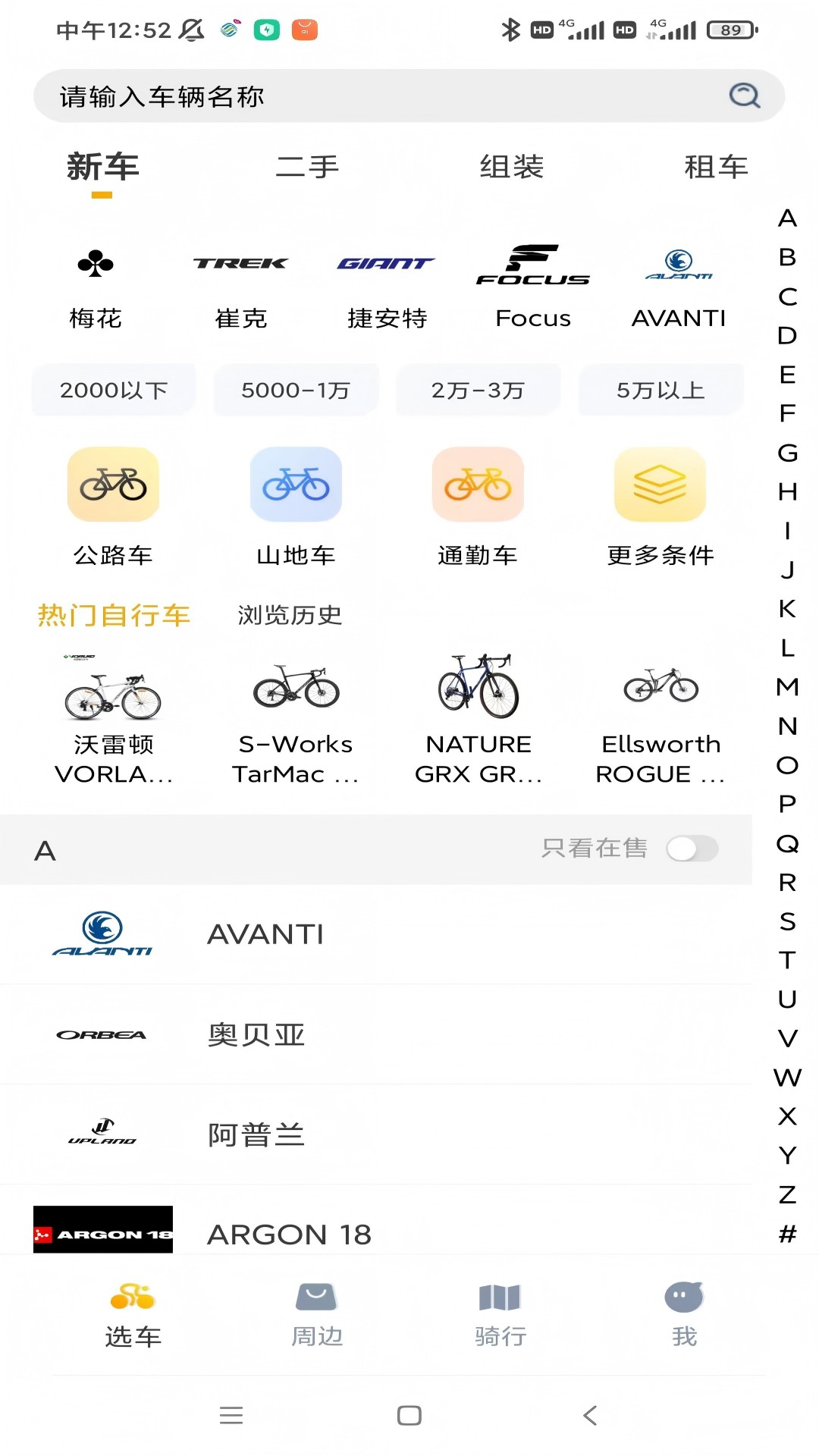Image resolution: width=819 pixels, height=1456 pixels.
Task: Select the 山地车 mountain bike icon
Action: (x=295, y=484)
